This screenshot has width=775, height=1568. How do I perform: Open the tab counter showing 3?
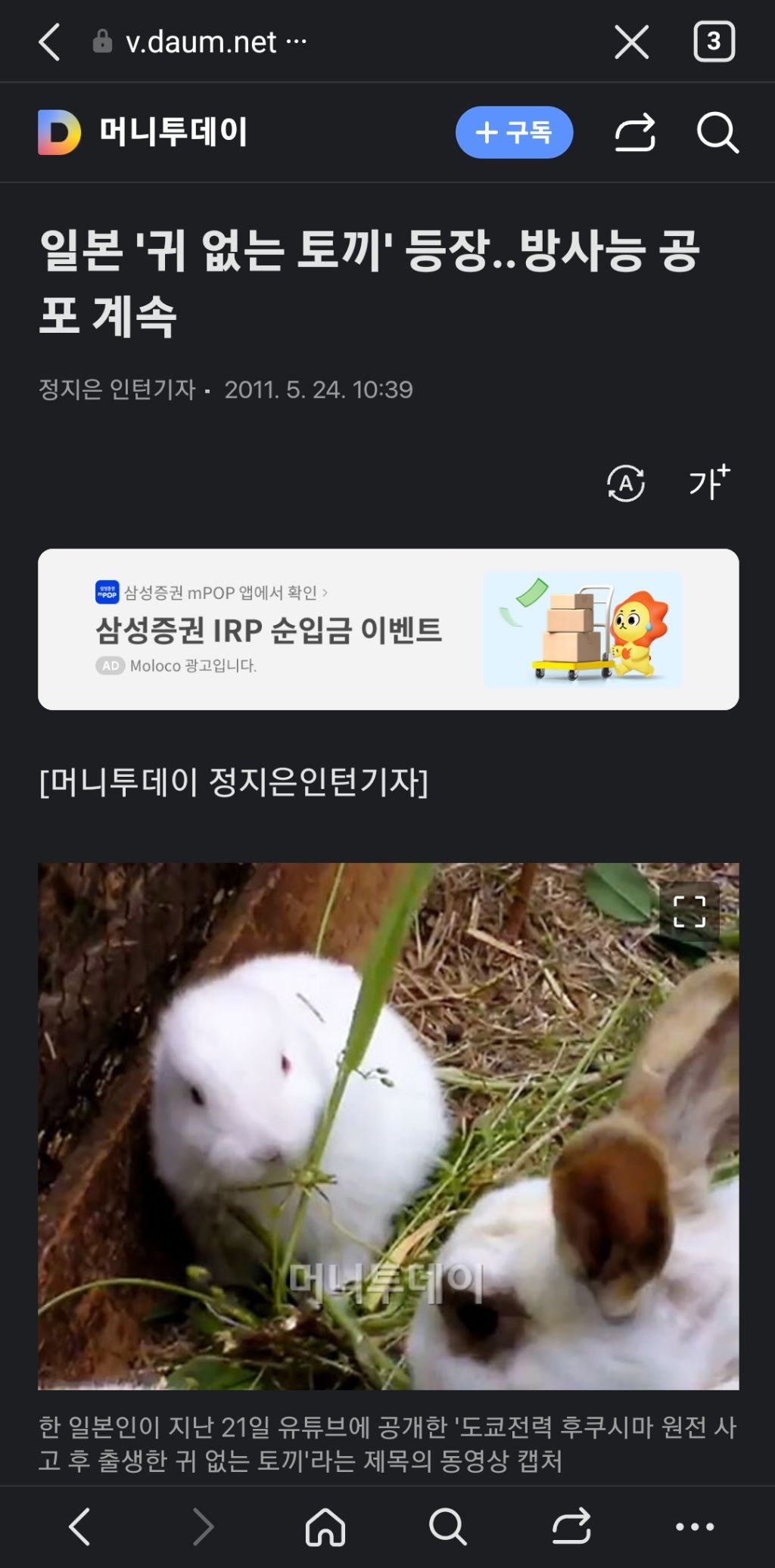pos(714,42)
